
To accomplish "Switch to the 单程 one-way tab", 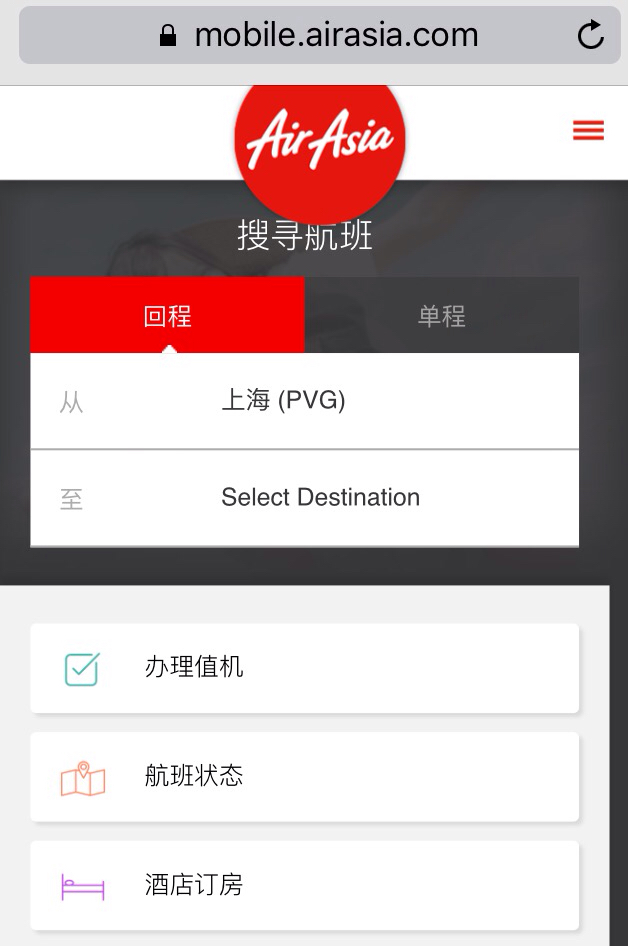I will coord(441,317).
